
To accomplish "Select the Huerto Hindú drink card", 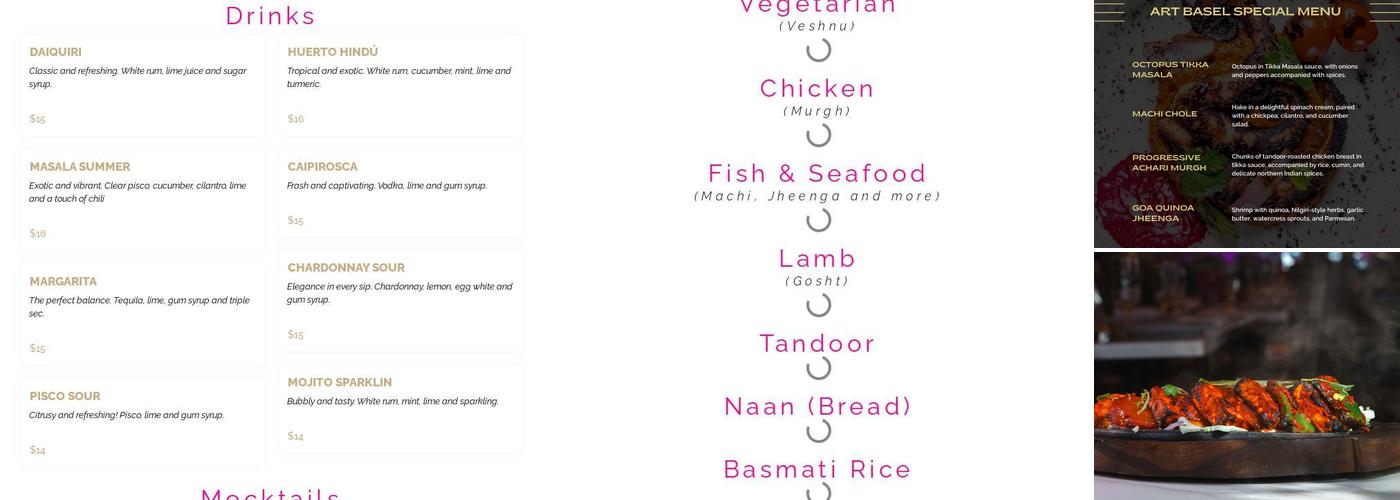I will tap(400, 85).
